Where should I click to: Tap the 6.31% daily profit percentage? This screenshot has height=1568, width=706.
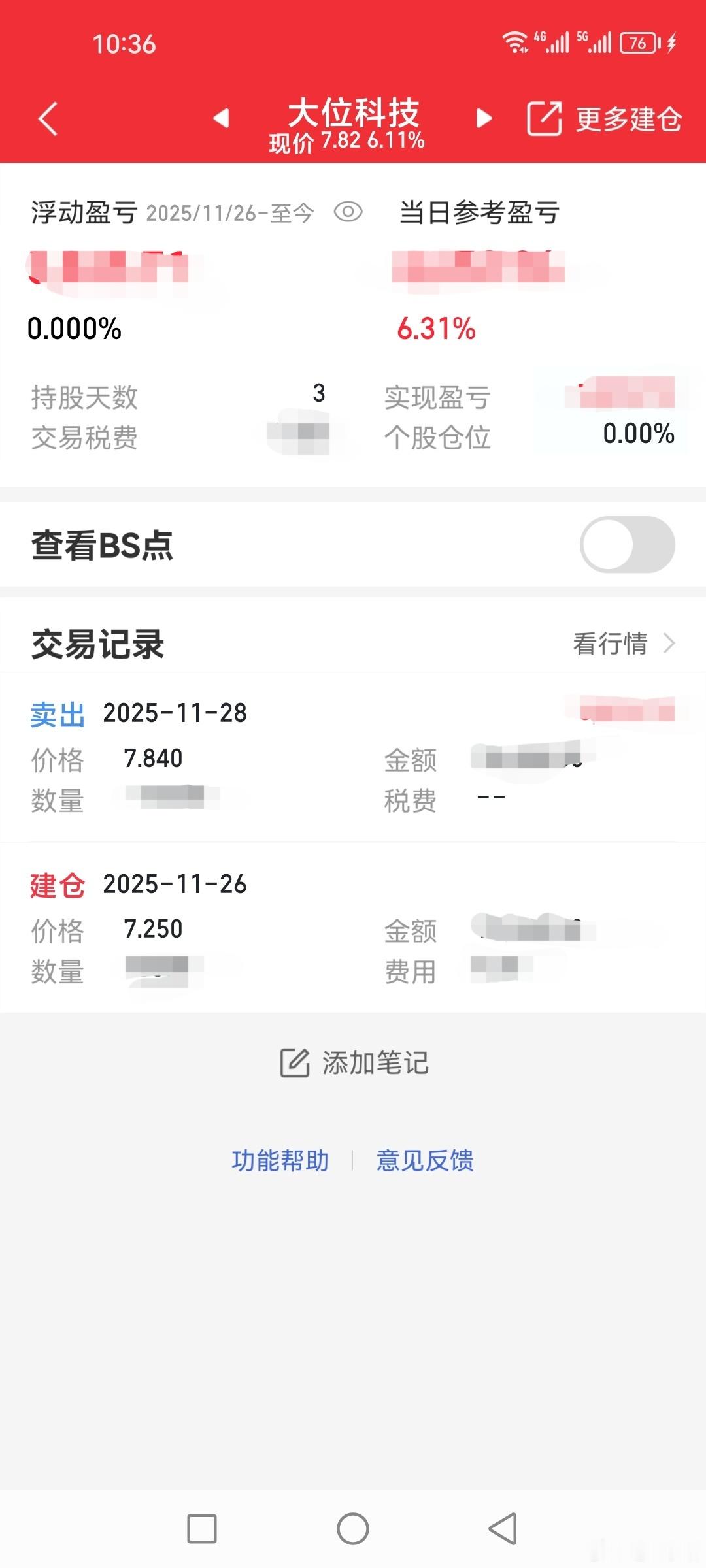pos(437,330)
